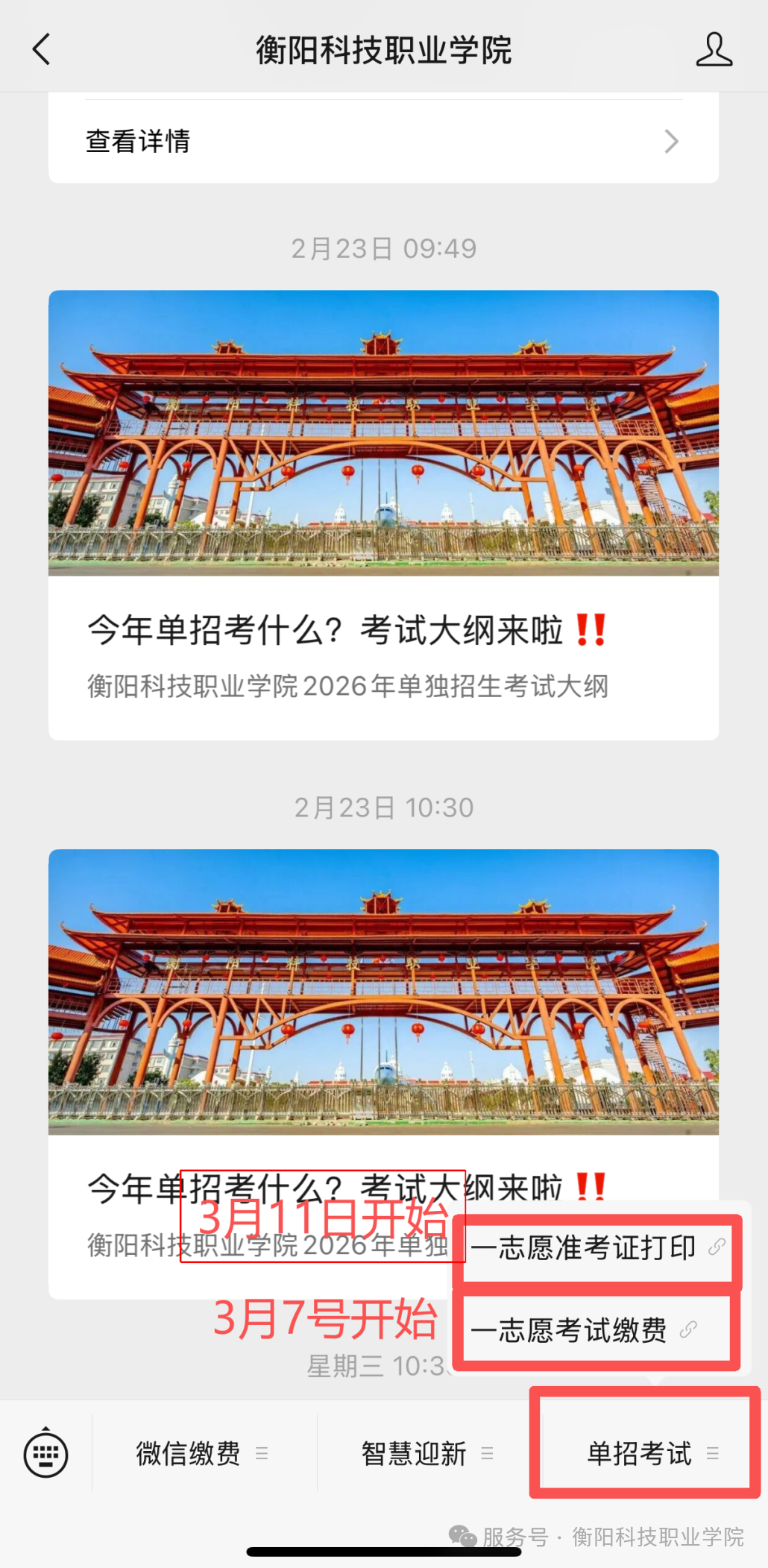Expand the 单招考试 submenu indicator
The width and height of the screenshot is (768, 1568).
tap(712, 1454)
